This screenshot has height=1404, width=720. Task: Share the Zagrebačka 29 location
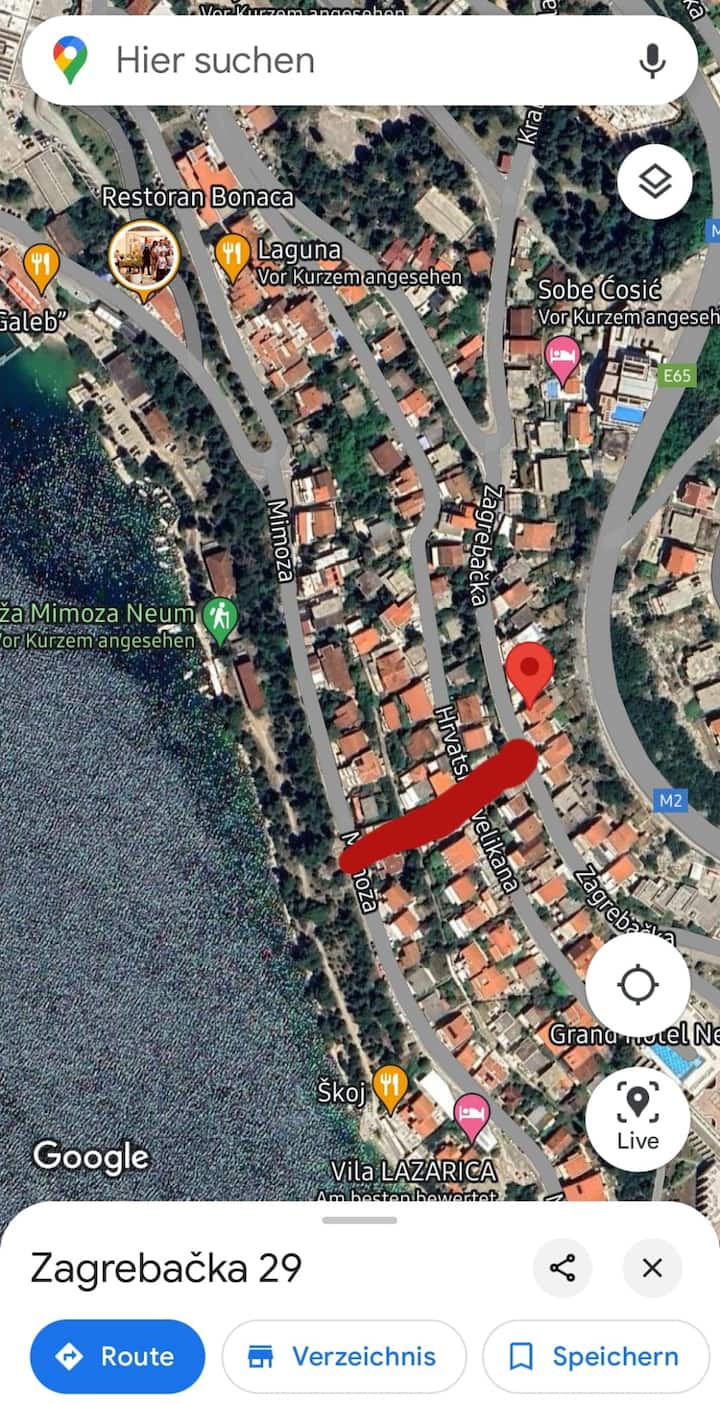(x=563, y=1269)
